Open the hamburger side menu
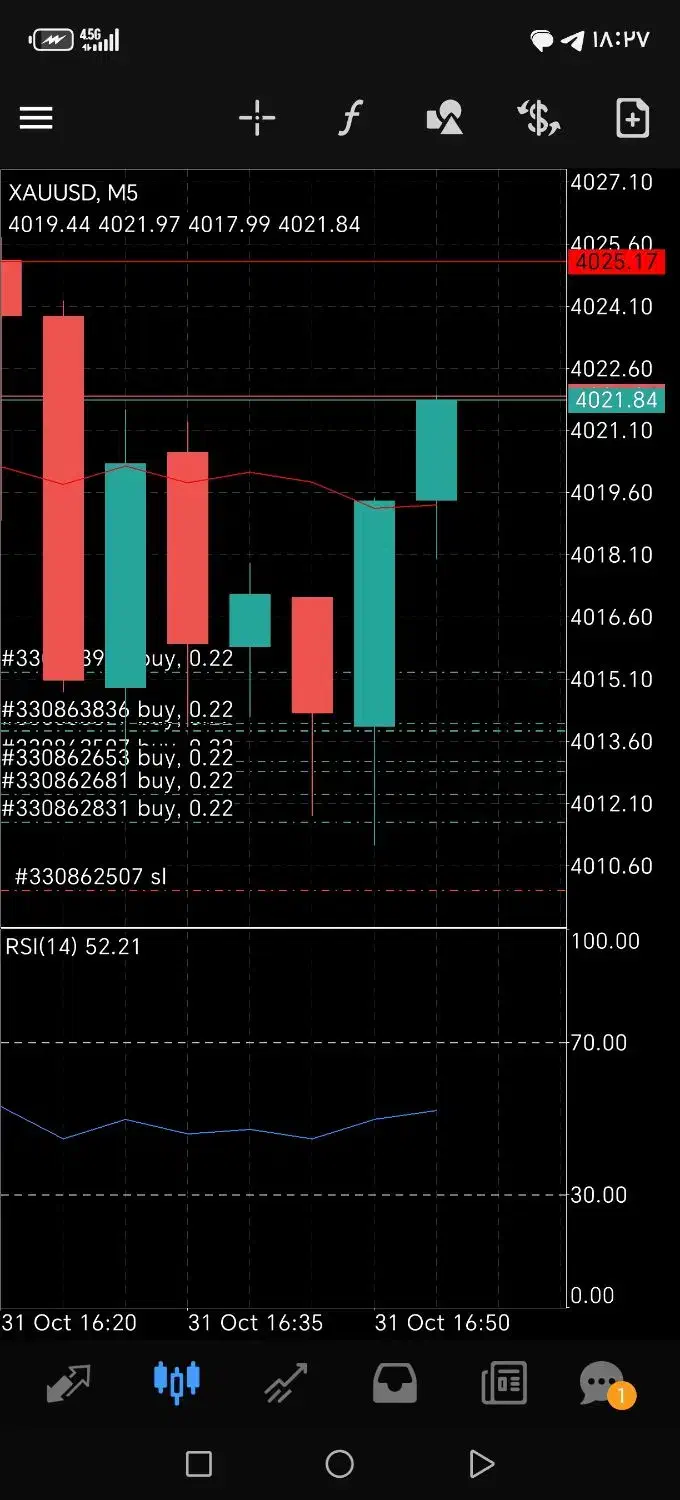 (x=36, y=119)
